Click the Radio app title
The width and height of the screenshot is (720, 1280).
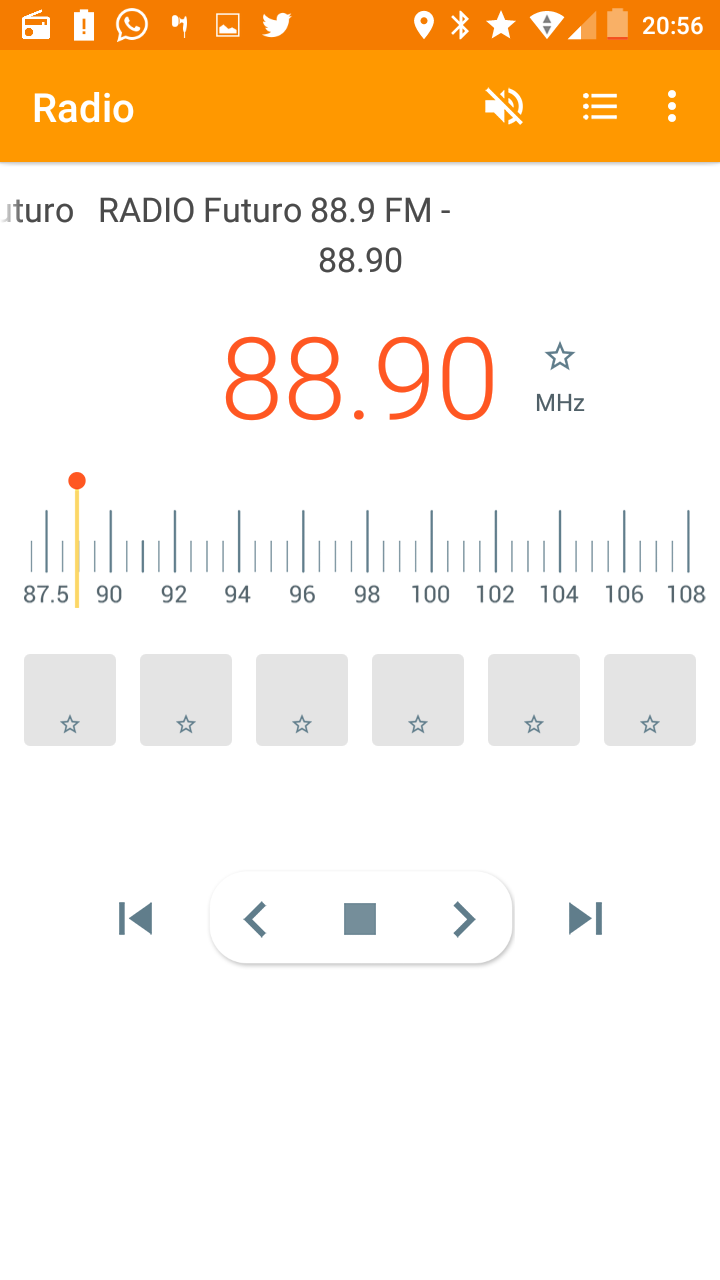coord(82,106)
